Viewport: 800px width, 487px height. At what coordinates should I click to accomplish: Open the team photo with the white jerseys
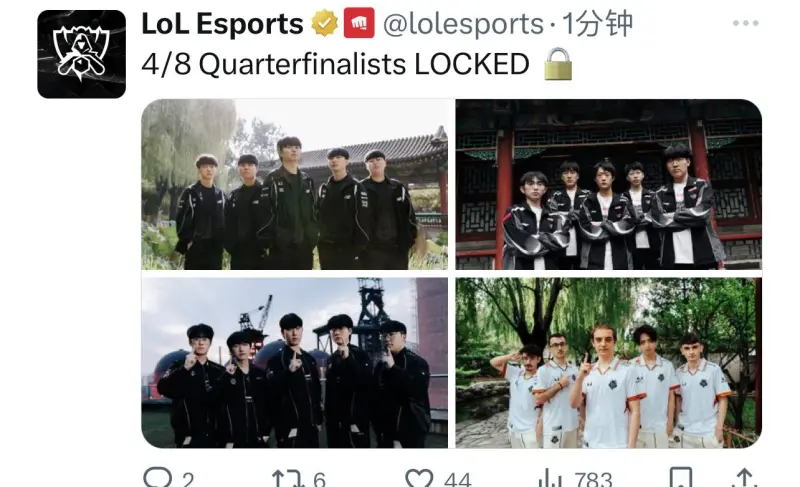pos(608,362)
